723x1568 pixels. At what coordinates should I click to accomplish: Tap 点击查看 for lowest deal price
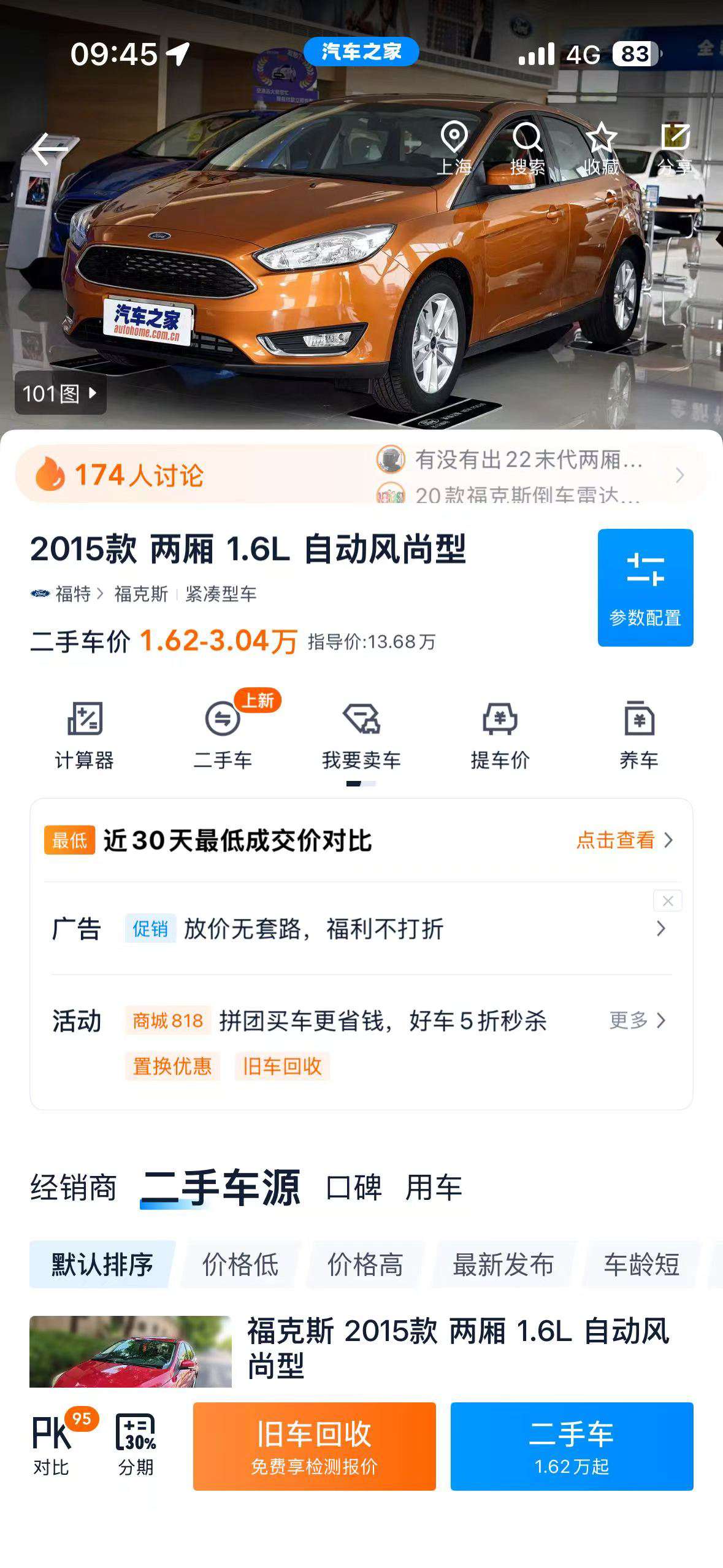point(625,840)
